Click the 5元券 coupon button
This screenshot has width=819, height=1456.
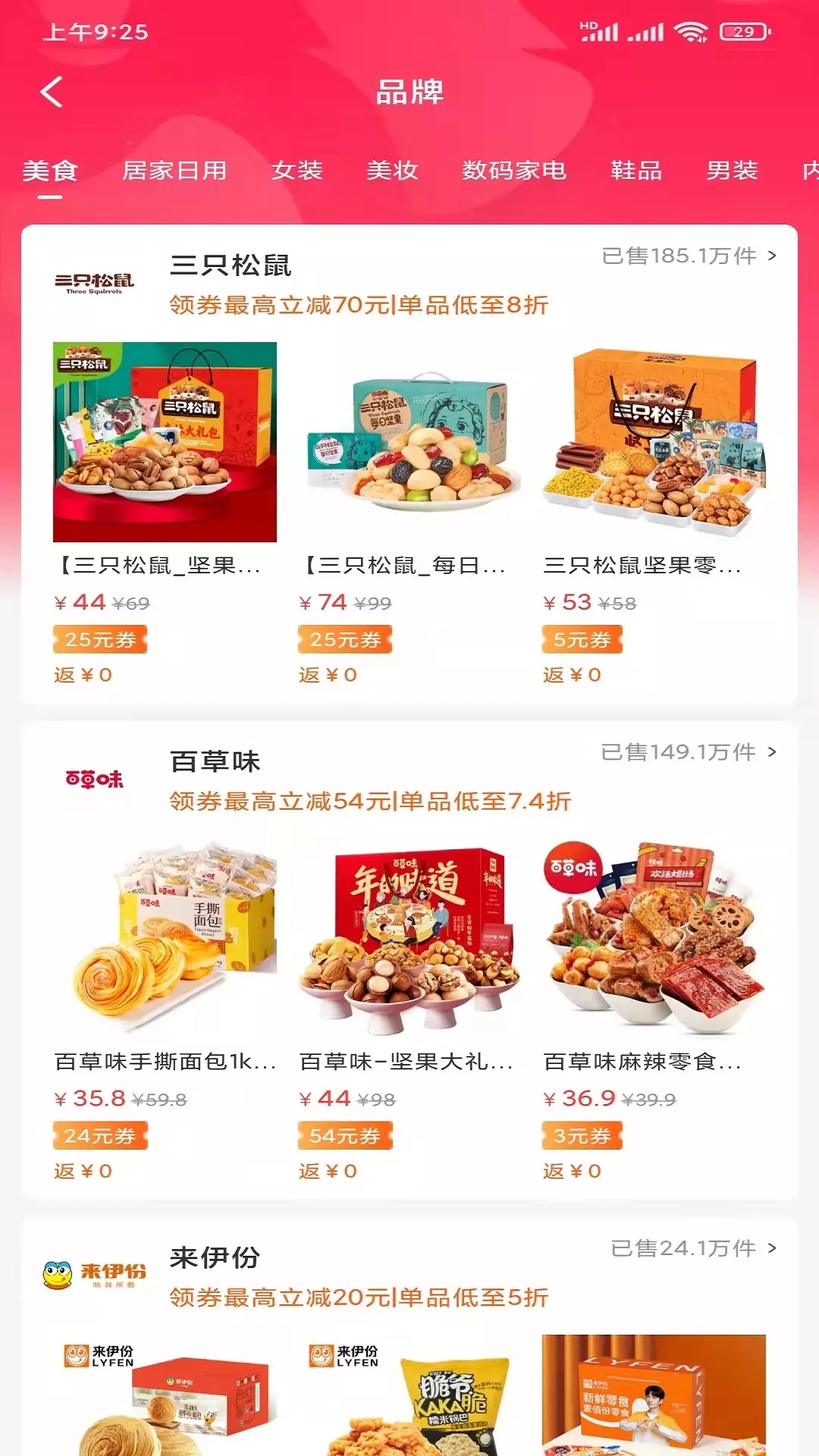[x=583, y=639]
